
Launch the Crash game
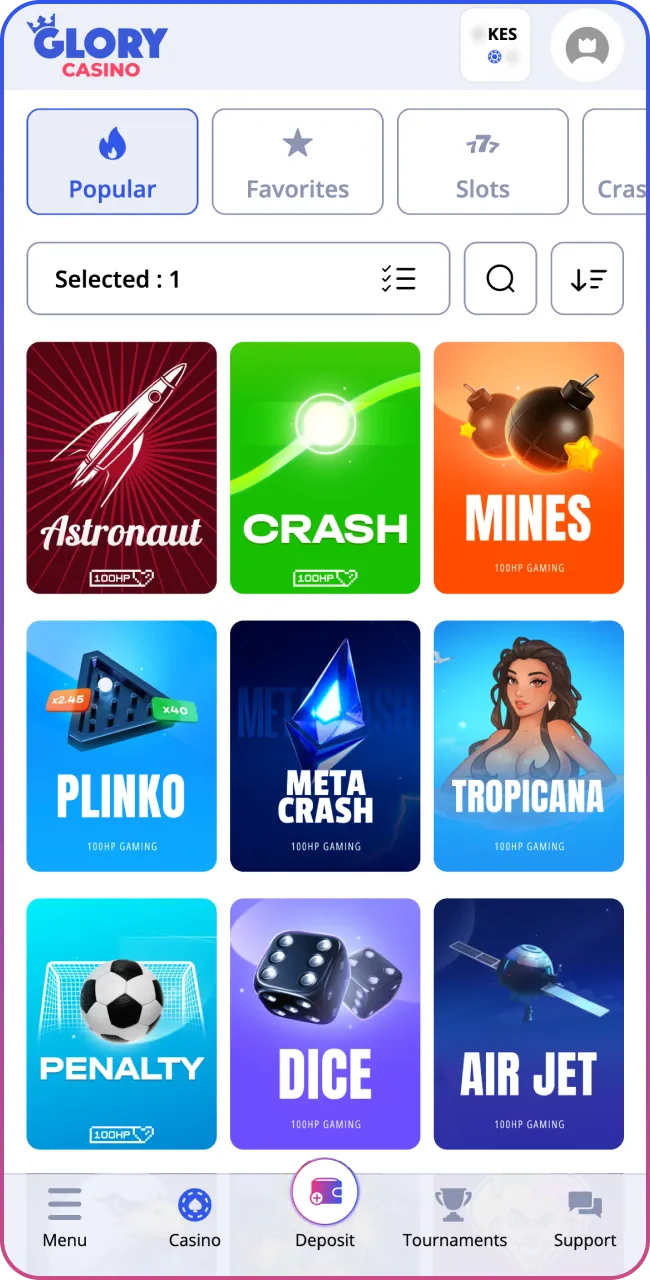click(325, 467)
